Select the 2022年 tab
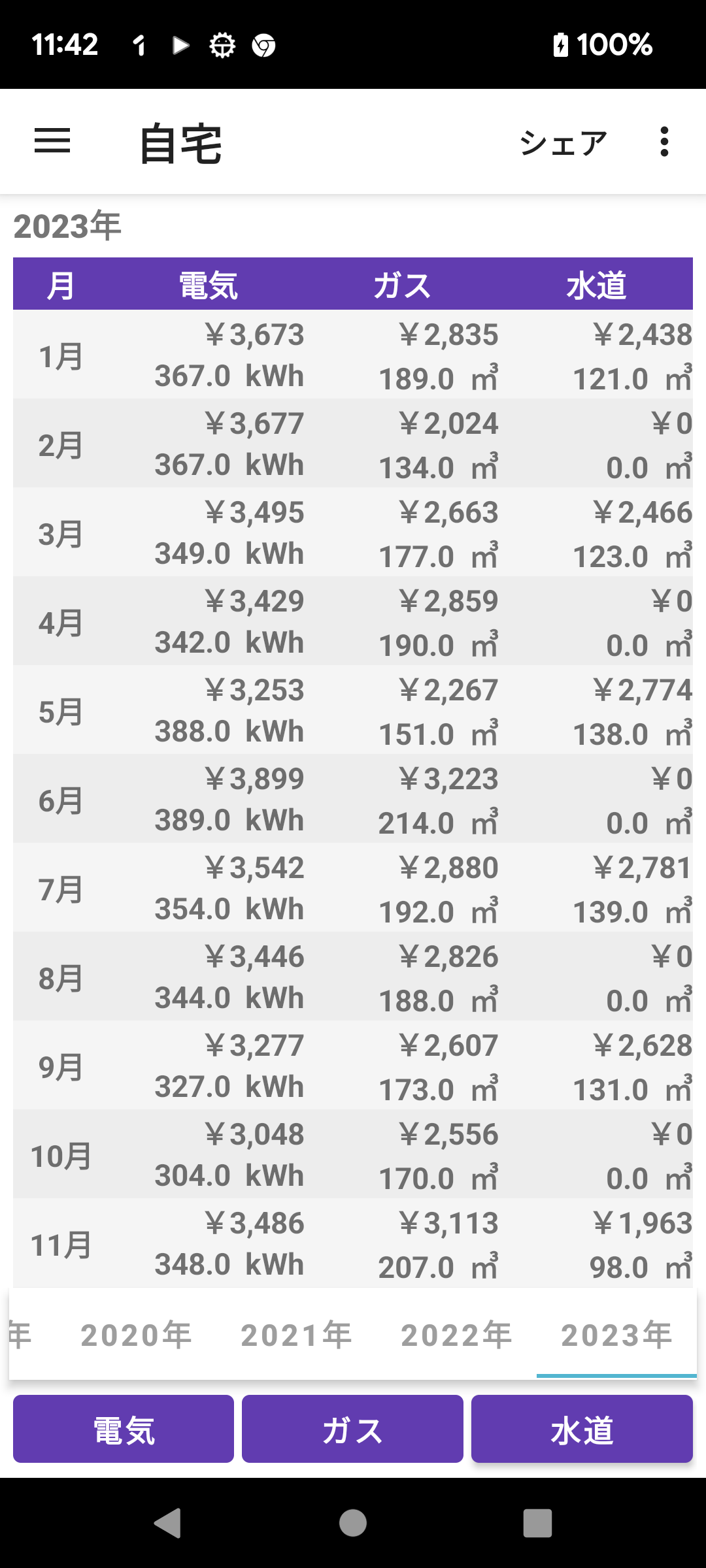The width and height of the screenshot is (706, 1568). 456,1335
